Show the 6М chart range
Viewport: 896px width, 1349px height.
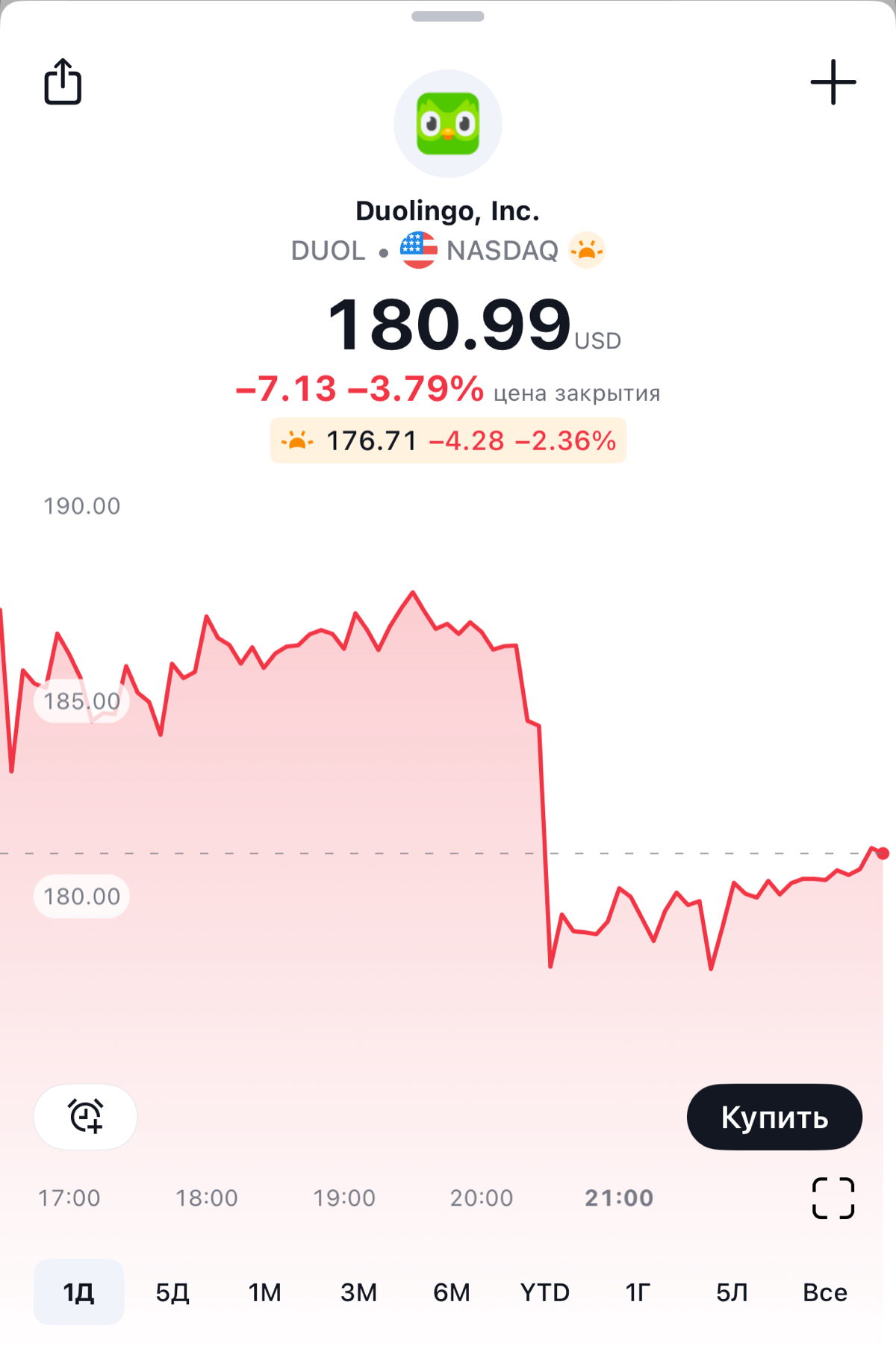tap(452, 1292)
